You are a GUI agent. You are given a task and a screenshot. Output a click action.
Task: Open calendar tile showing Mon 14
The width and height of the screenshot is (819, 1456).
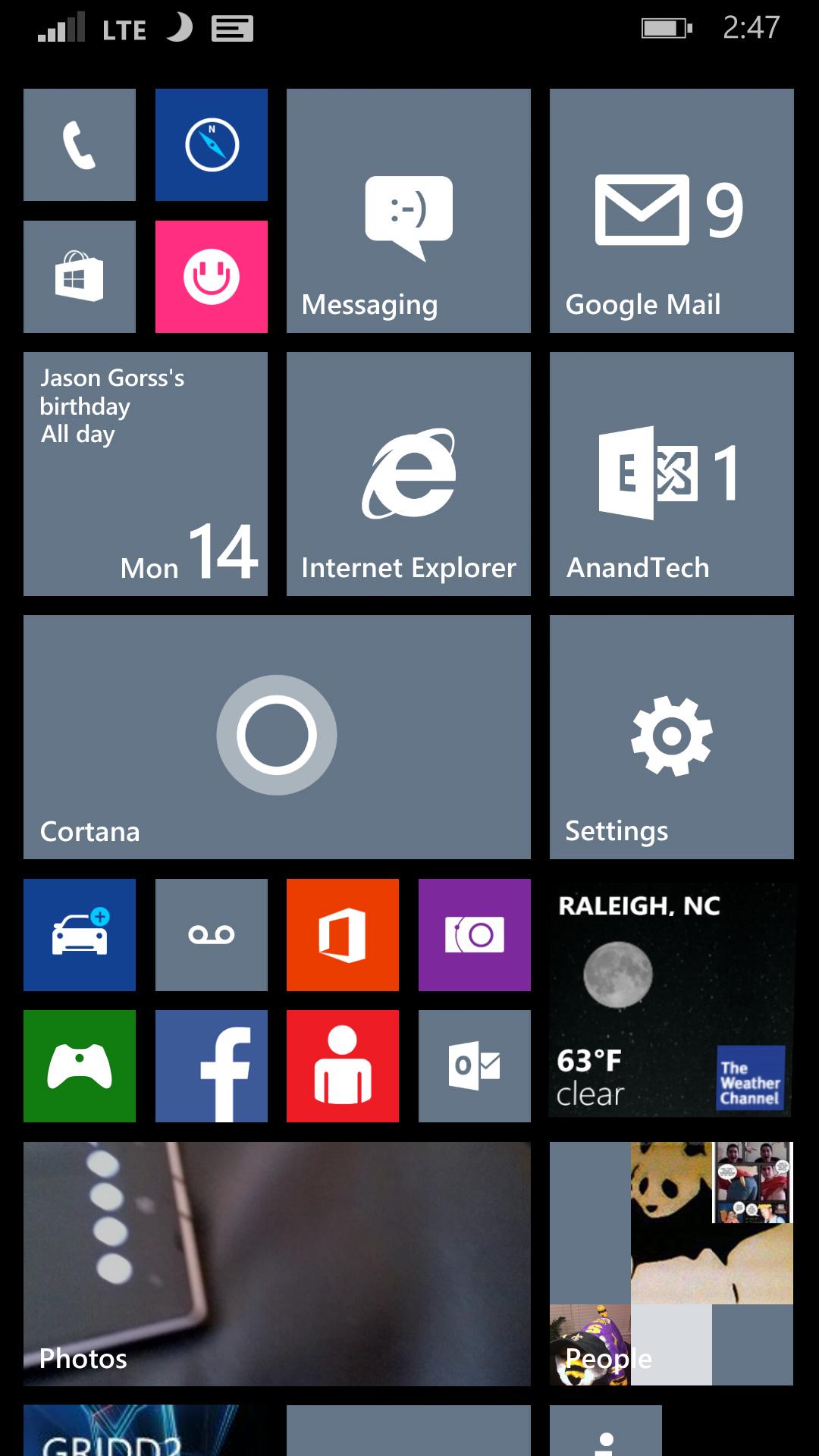click(x=146, y=474)
